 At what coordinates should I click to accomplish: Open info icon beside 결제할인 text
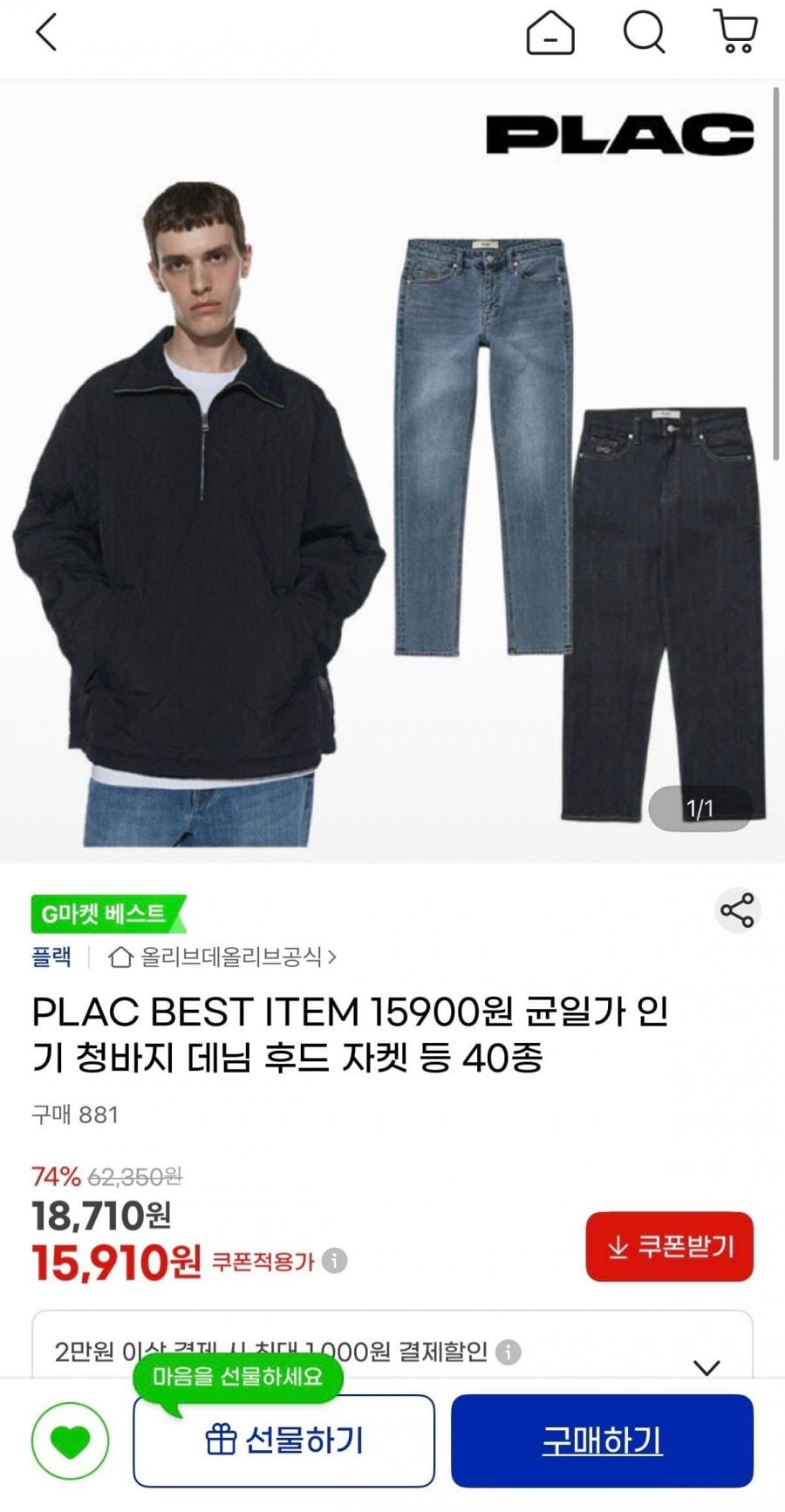[x=508, y=1352]
